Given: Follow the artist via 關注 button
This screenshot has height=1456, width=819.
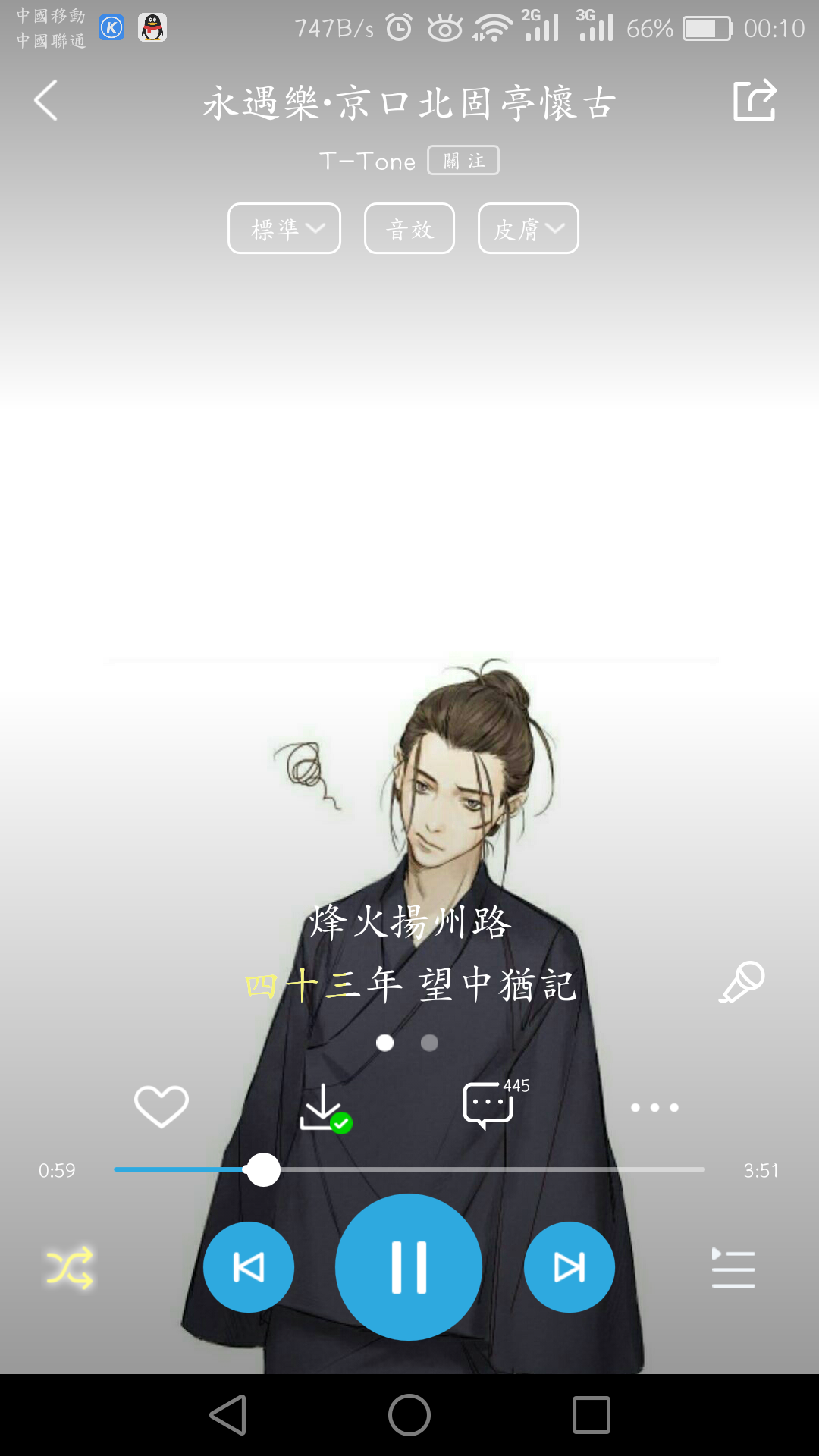Looking at the screenshot, I should click(x=463, y=160).
